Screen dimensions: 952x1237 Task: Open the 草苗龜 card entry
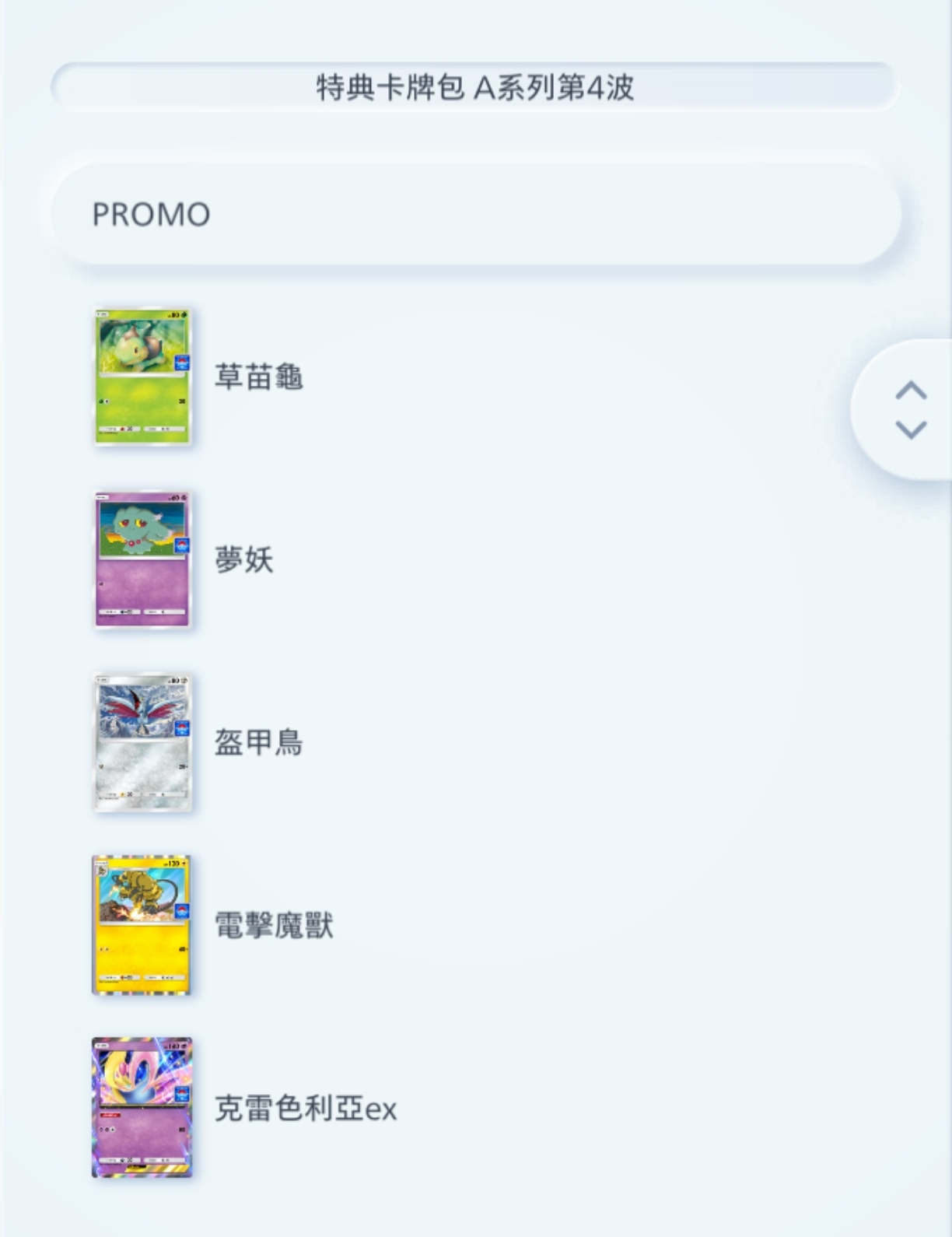[x=258, y=377]
